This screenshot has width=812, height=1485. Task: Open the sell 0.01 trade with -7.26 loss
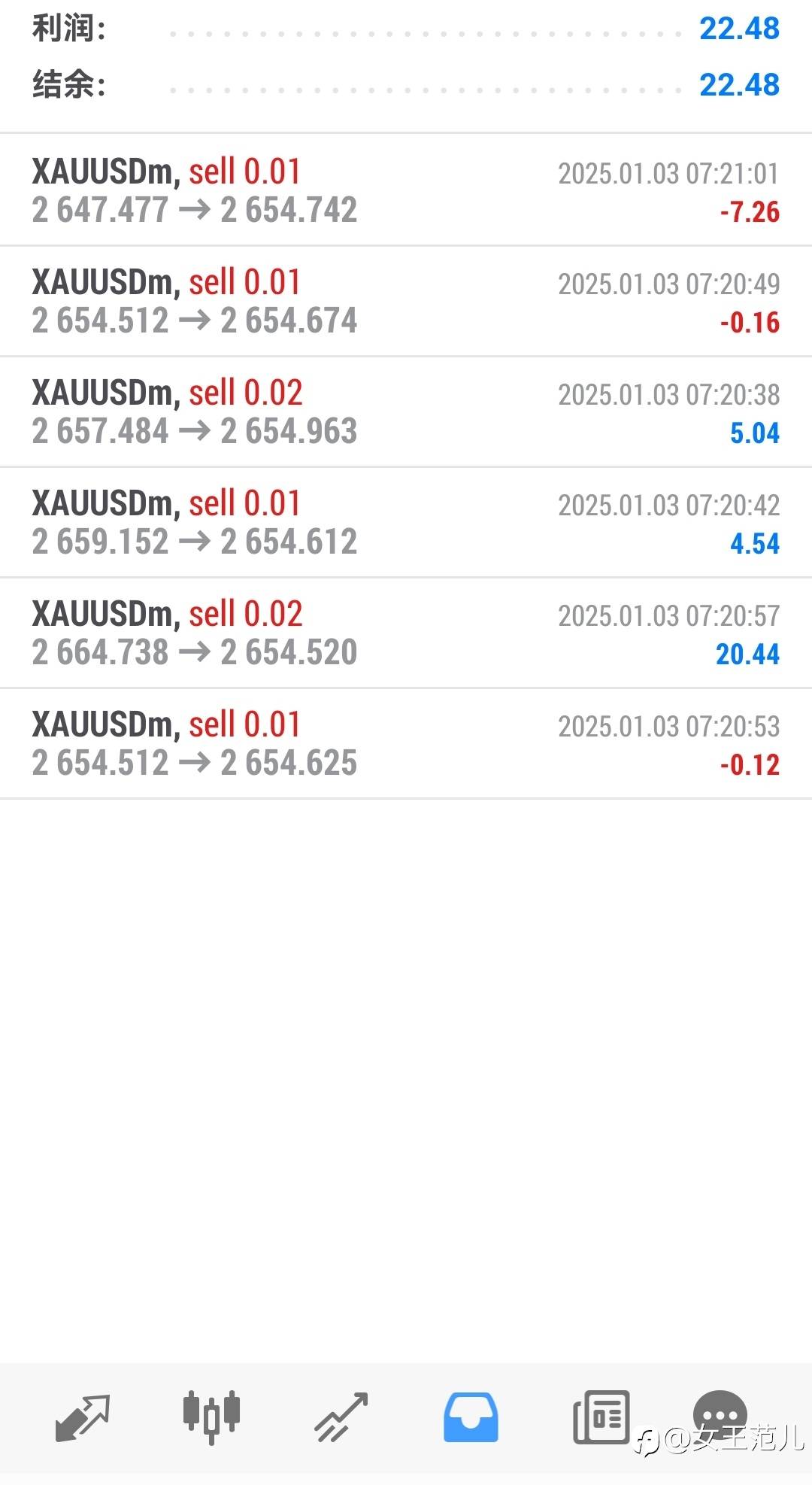[406, 190]
